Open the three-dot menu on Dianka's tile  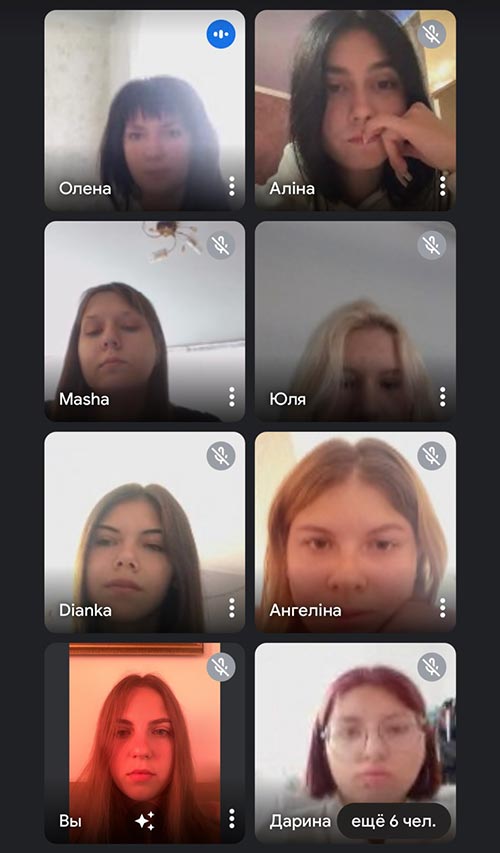(232, 608)
